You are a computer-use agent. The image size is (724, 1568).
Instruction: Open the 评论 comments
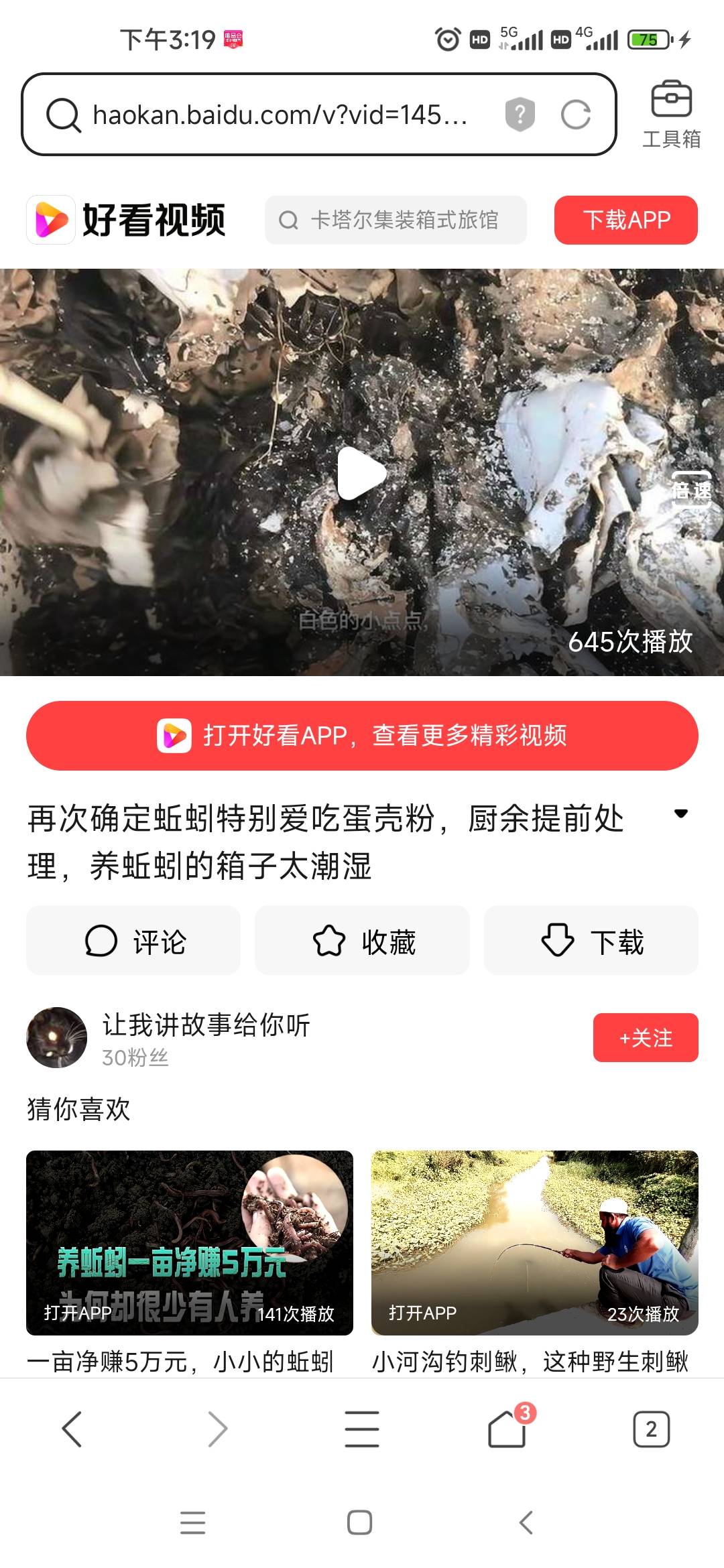133,941
